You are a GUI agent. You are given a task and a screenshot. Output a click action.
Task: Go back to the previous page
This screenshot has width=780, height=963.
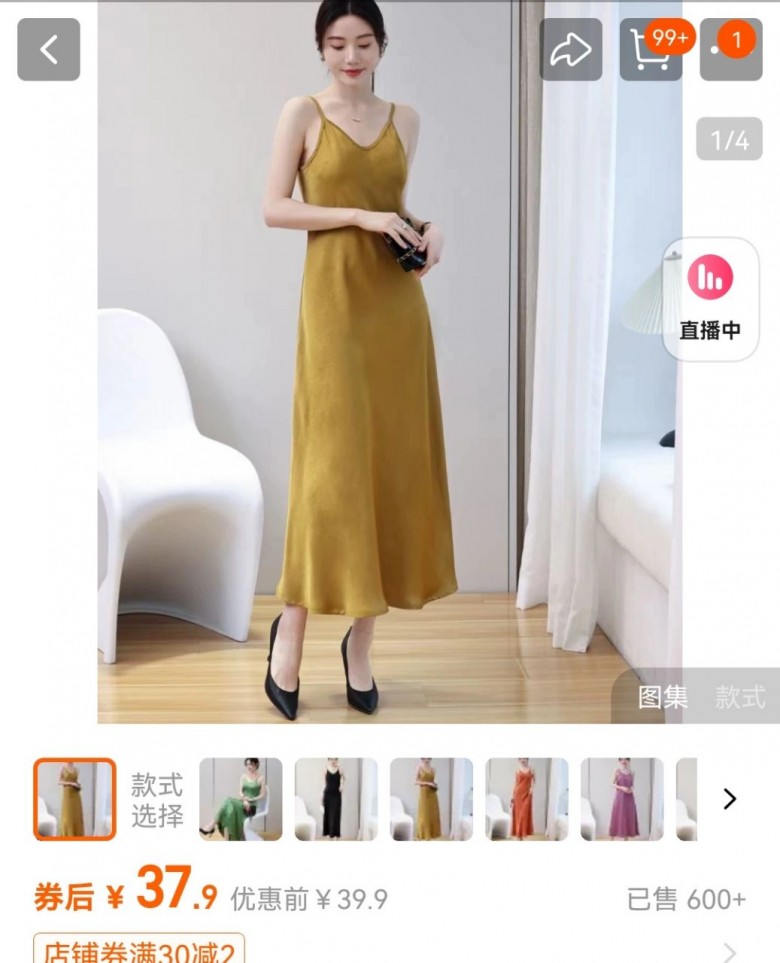point(48,49)
